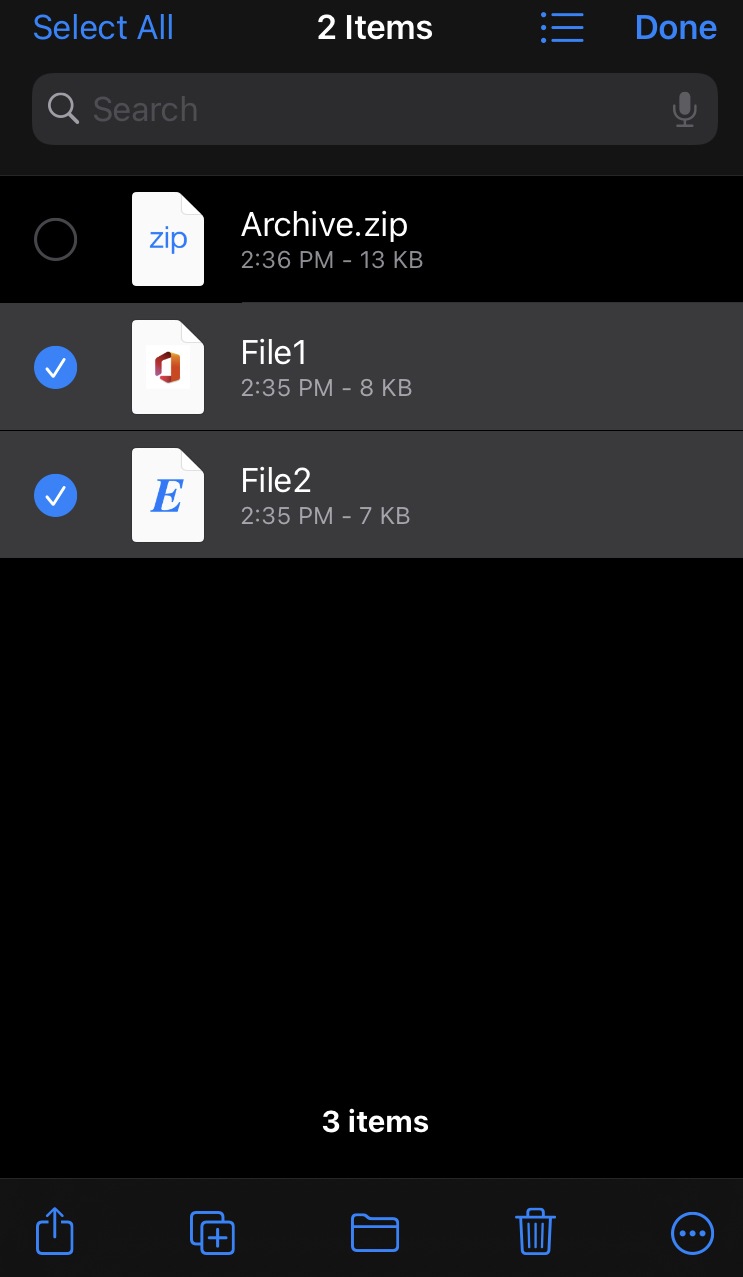This screenshot has width=743, height=1277.
Task: Deselect the File2 checkbox
Action: pos(55,496)
